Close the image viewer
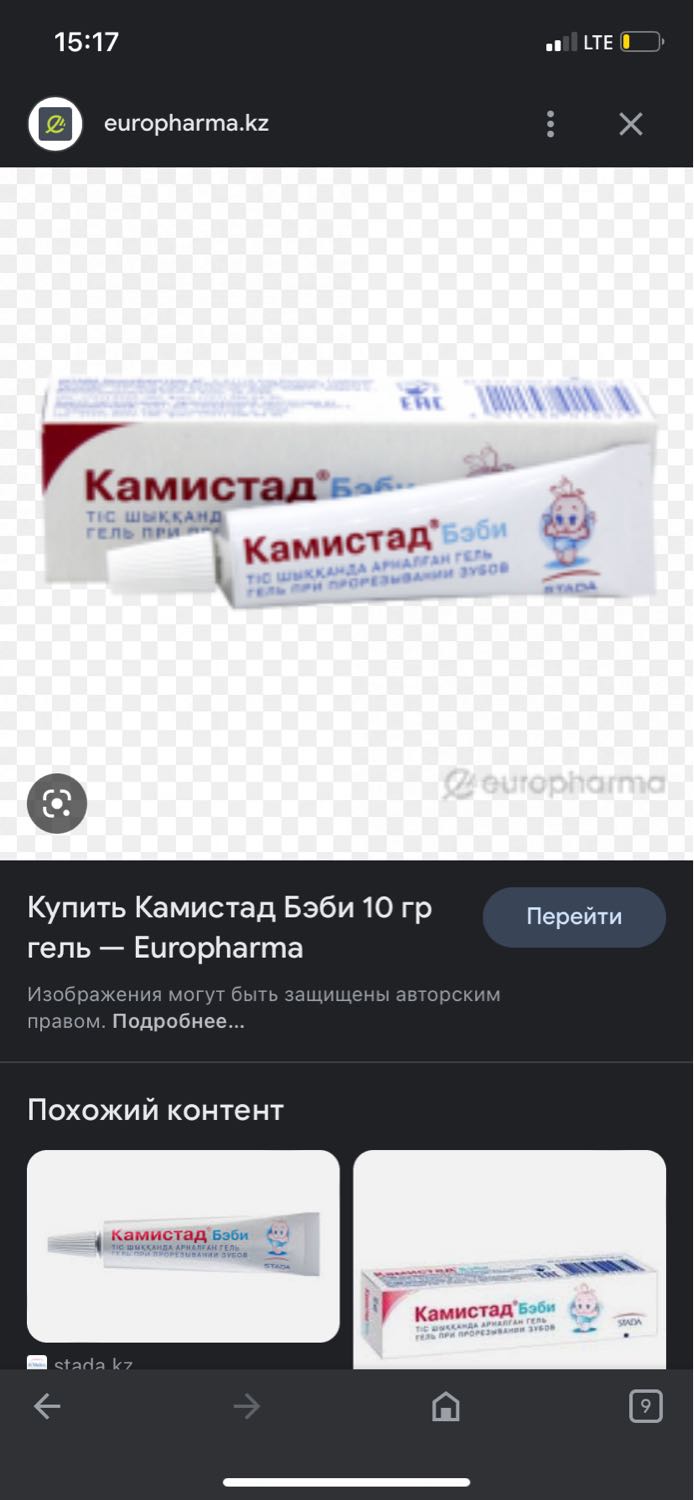The height and width of the screenshot is (1500, 694). tap(630, 124)
